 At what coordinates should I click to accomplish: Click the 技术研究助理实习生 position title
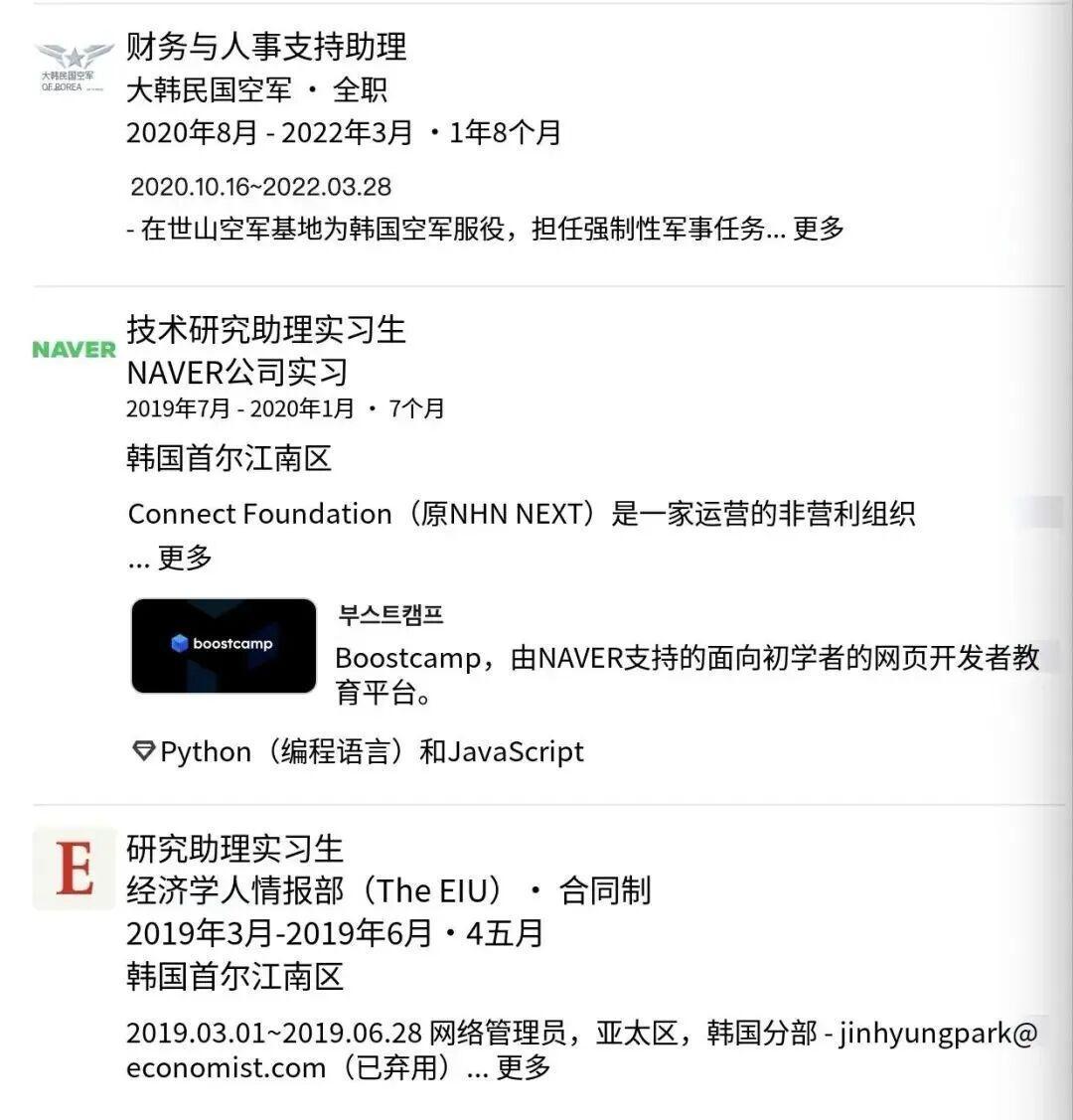(x=266, y=333)
